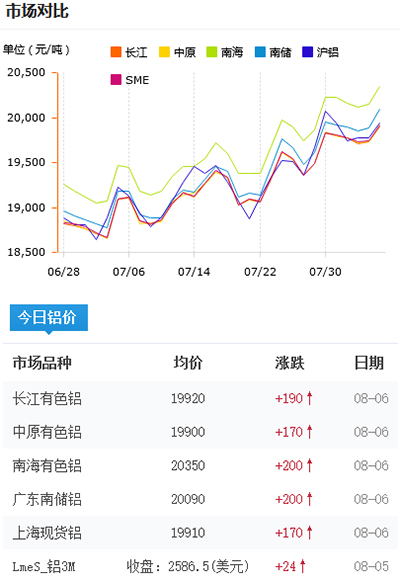Open the 上海现货铝 price row

coord(200,533)
